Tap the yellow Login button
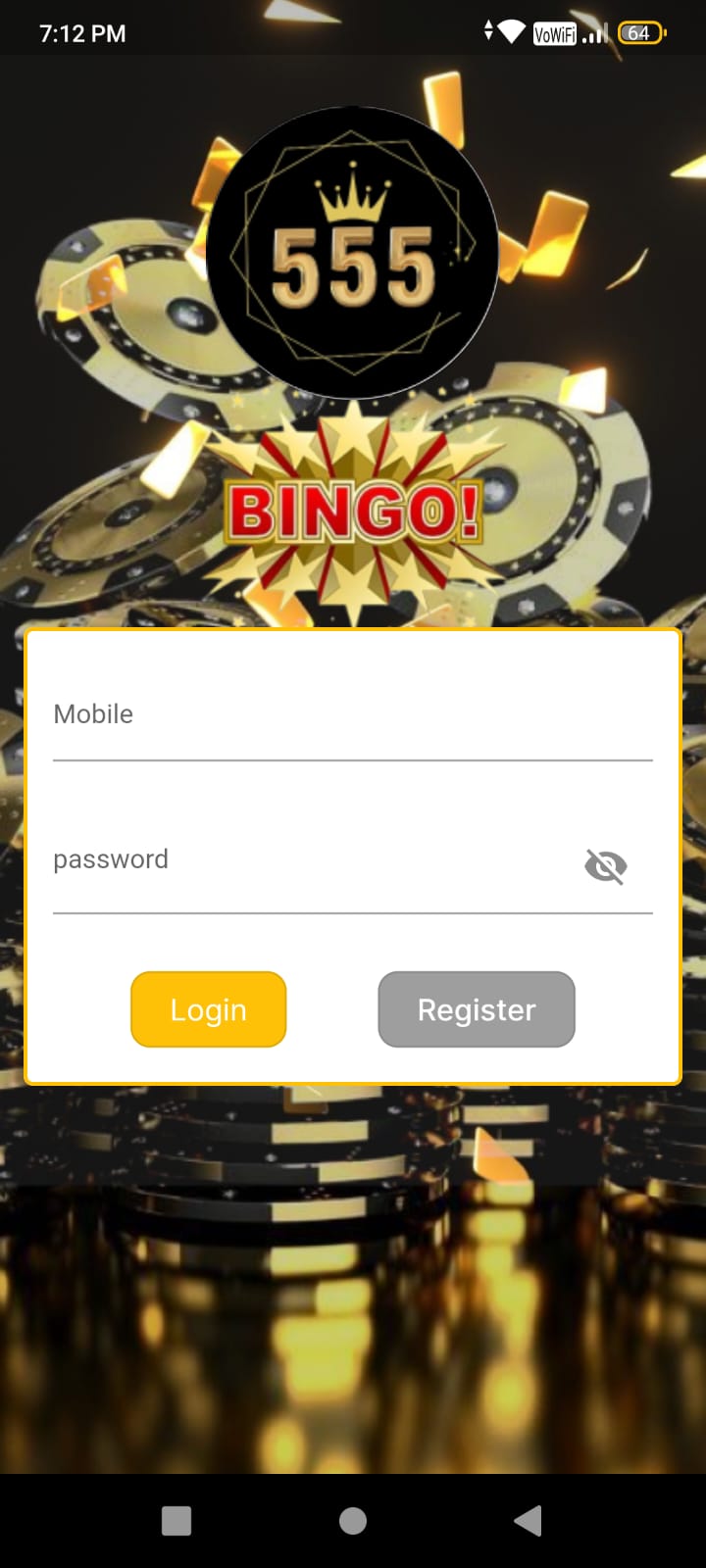706x1568 pixels. pos(208,1009)
